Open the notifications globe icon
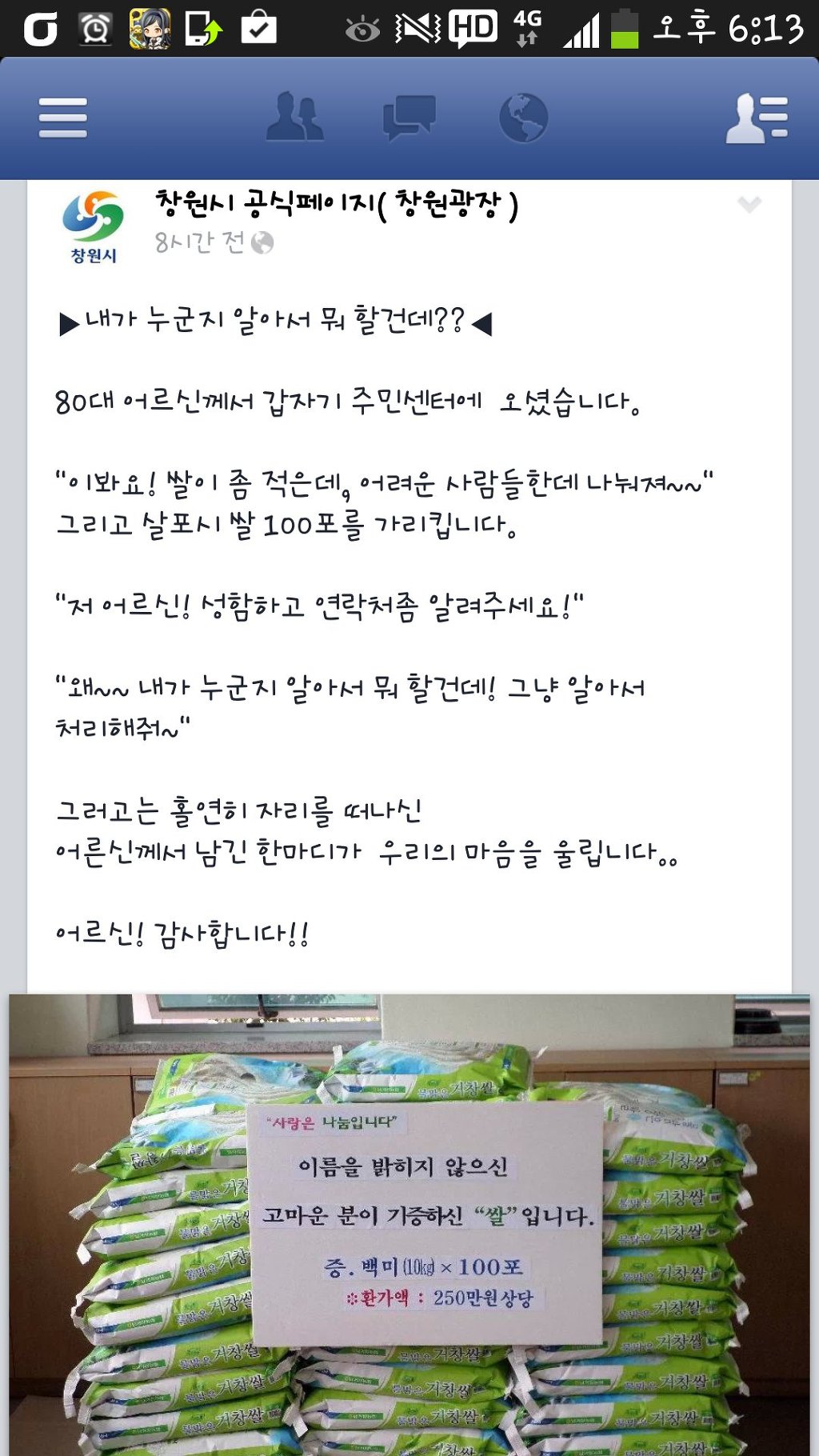Image resolution: width=819 pixels, height=1456 pixels. (x=523, y=118)
